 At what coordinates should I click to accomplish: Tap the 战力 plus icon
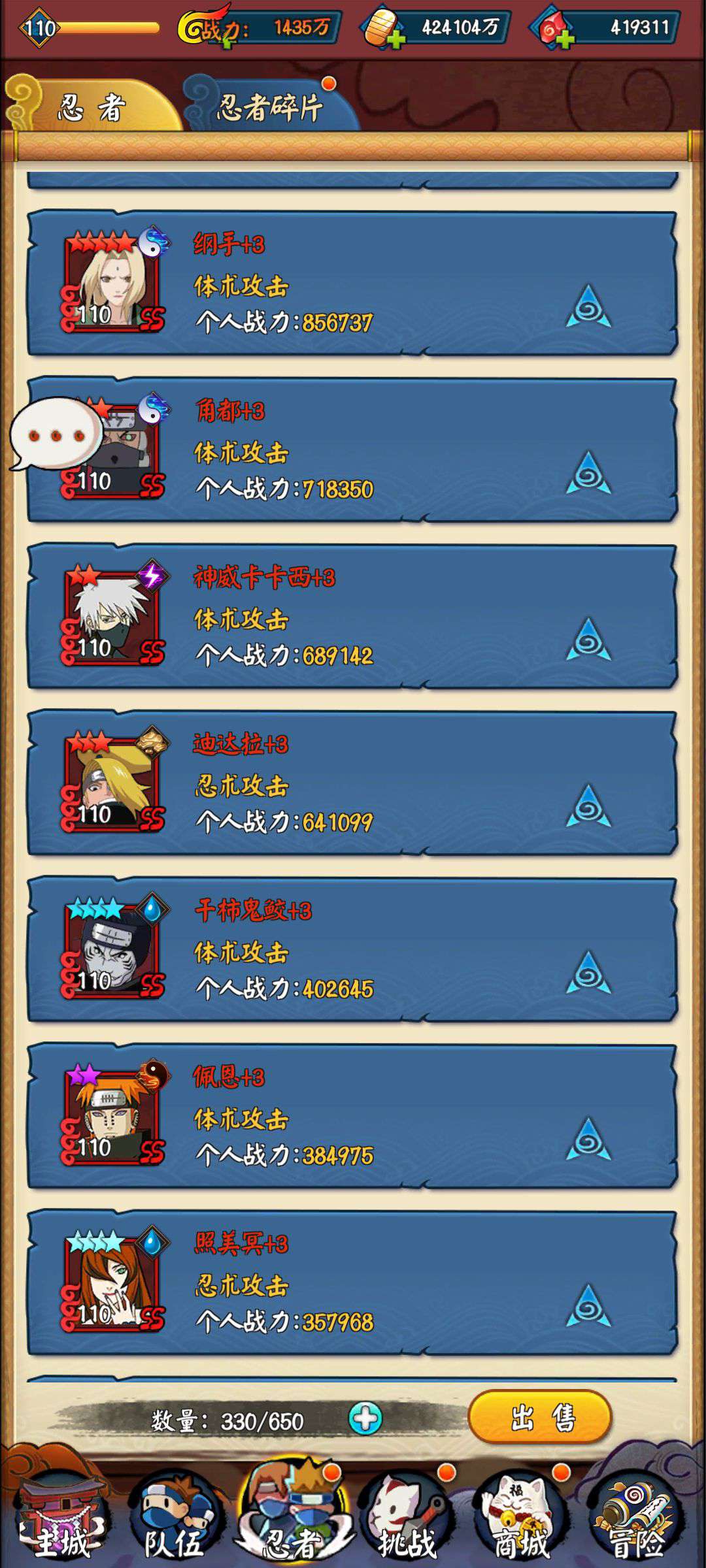click(x=227, y=41)
